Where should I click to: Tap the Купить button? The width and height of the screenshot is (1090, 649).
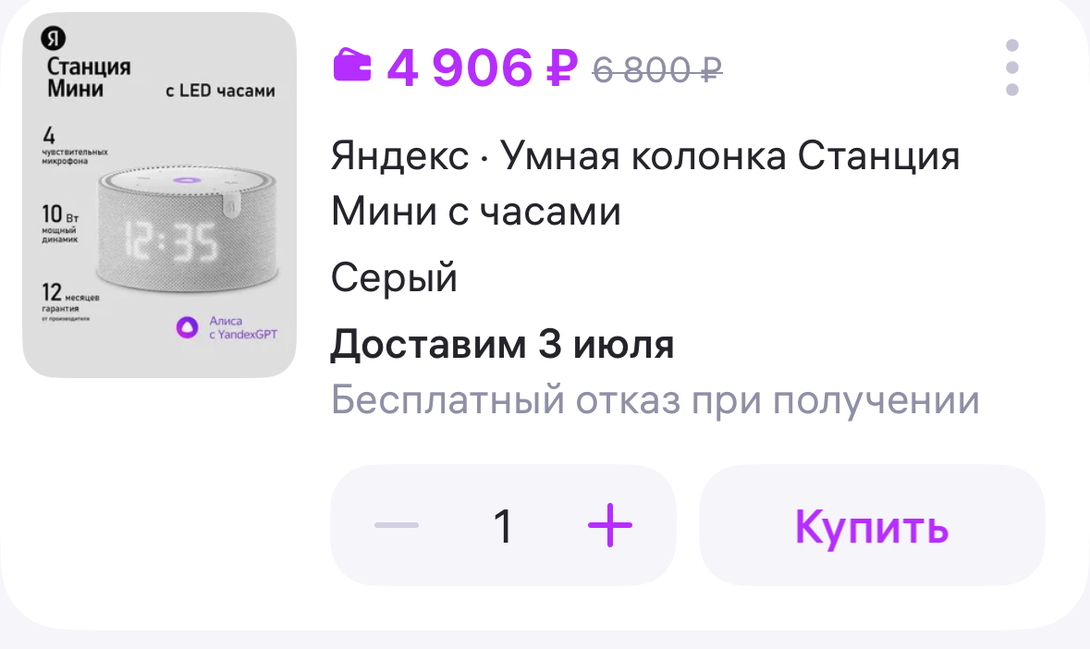coord(871,526)
